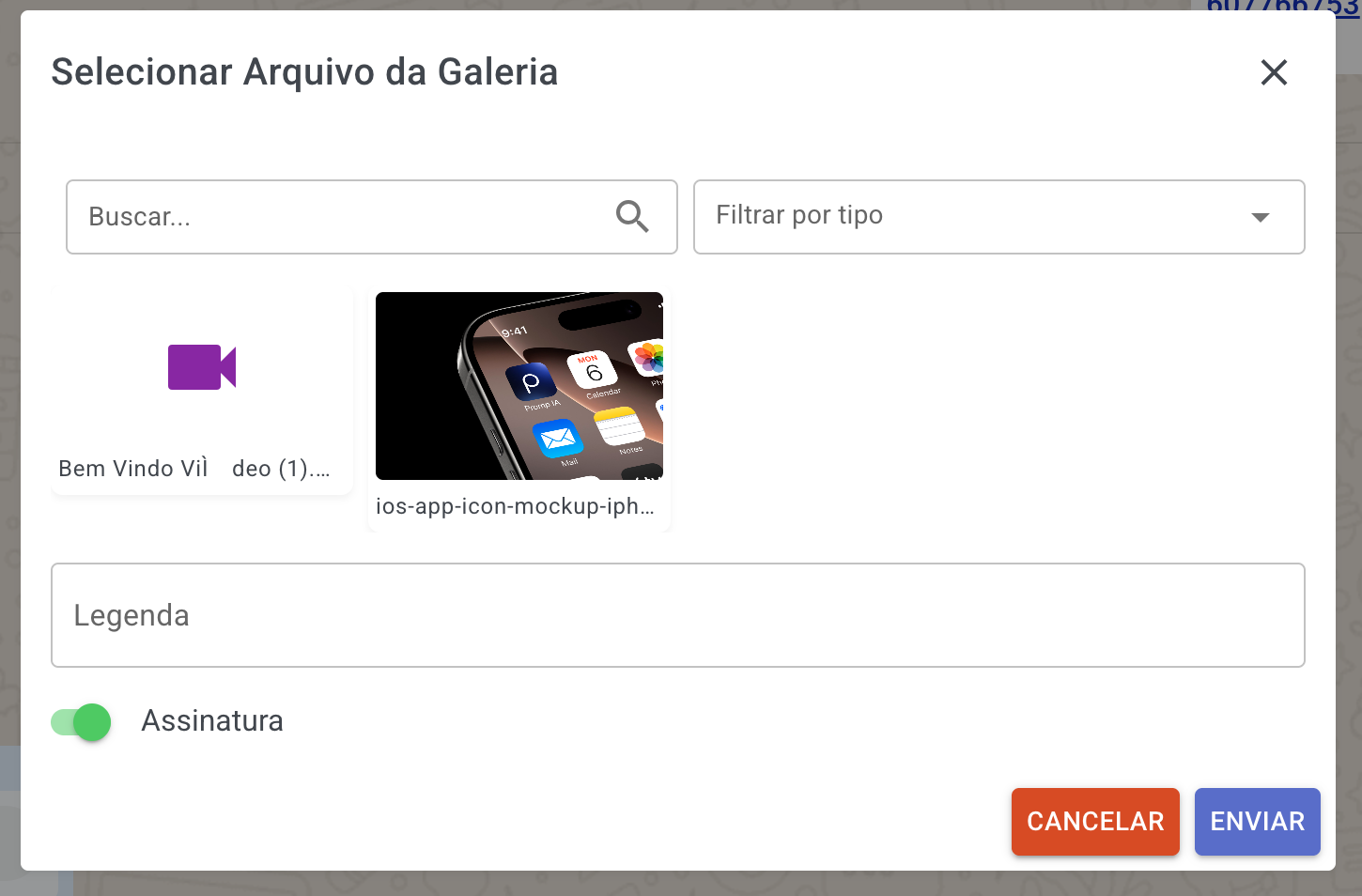Tap the magnifier search icon
This screenshot has height=896, width=1362.
coord(632,217)
